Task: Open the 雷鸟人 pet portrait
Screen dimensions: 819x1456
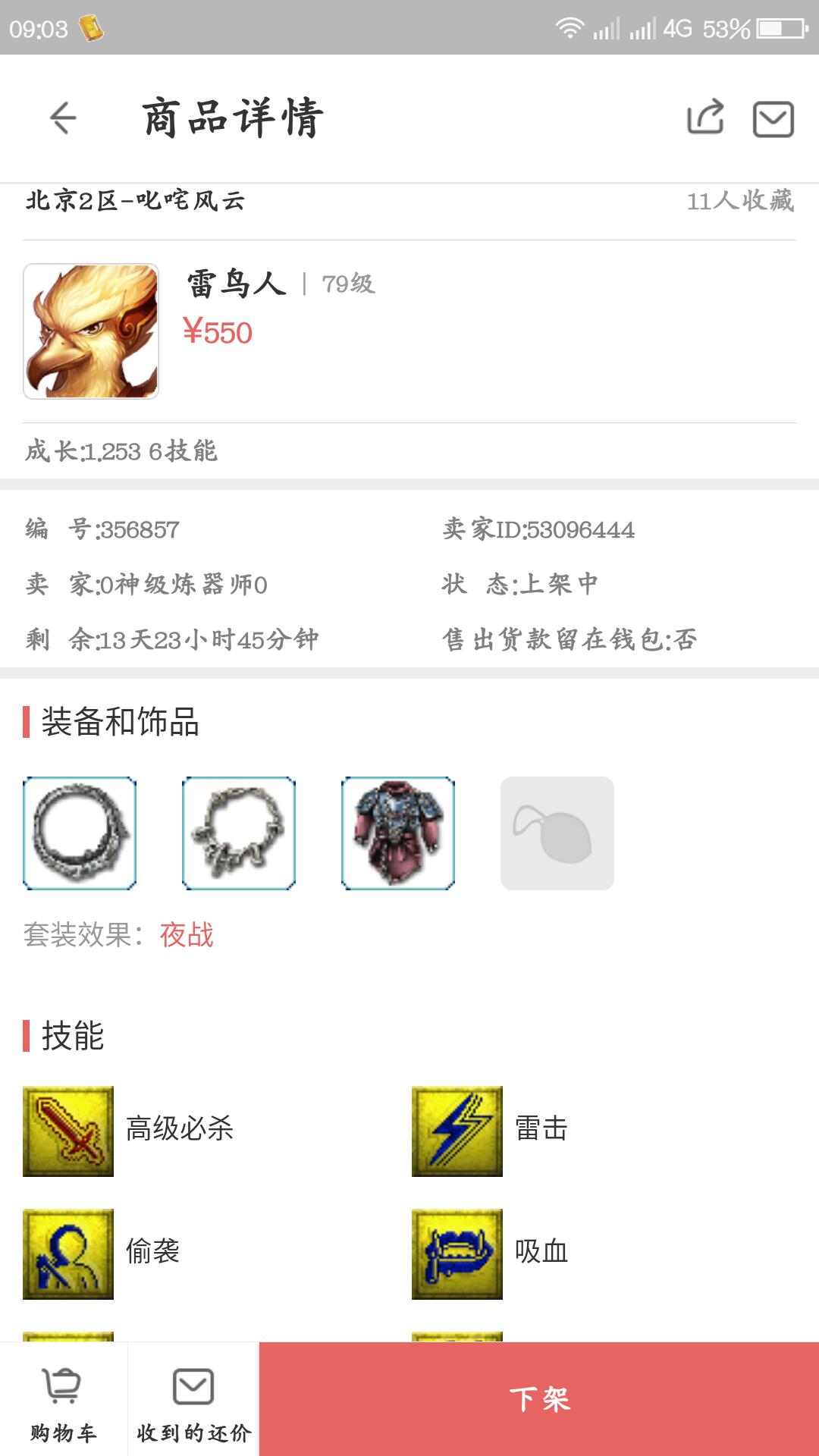Action: [x=91, y=331]
